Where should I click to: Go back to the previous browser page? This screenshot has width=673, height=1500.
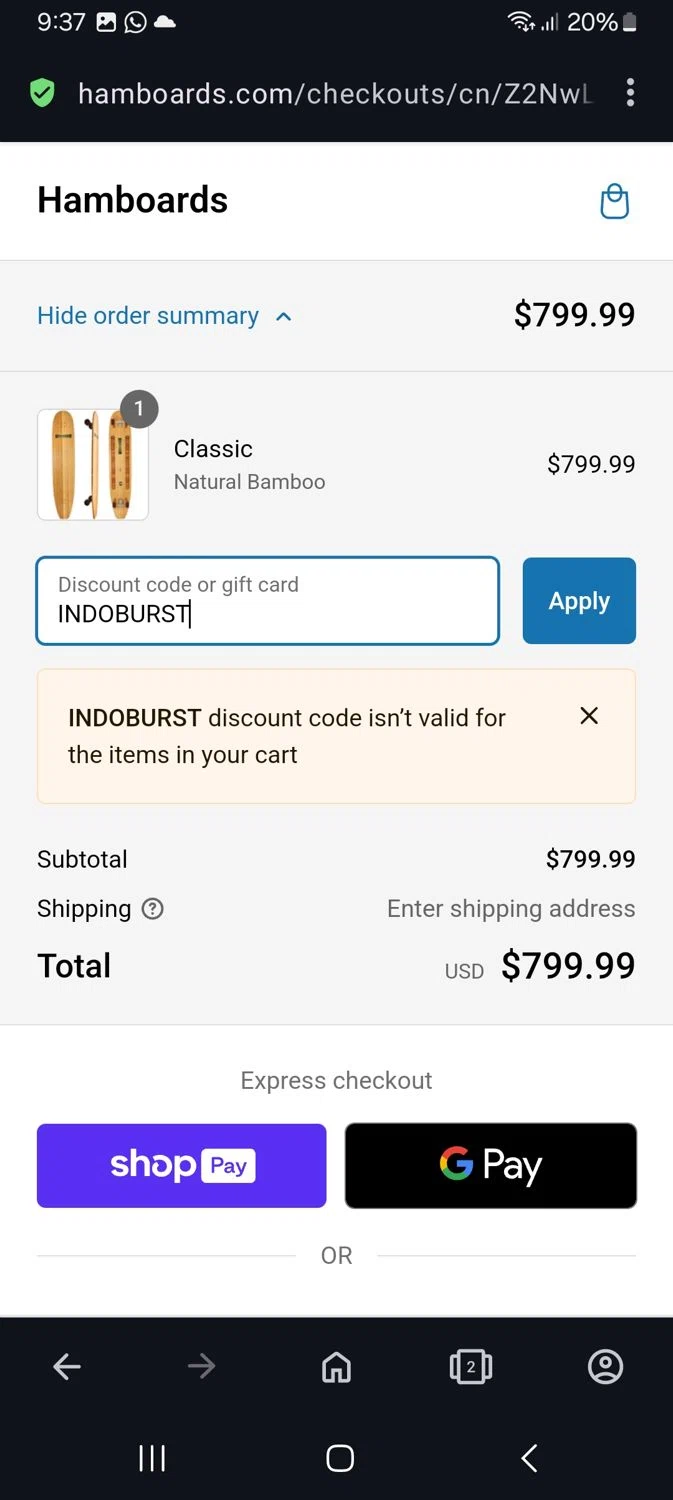[67, 1366]
